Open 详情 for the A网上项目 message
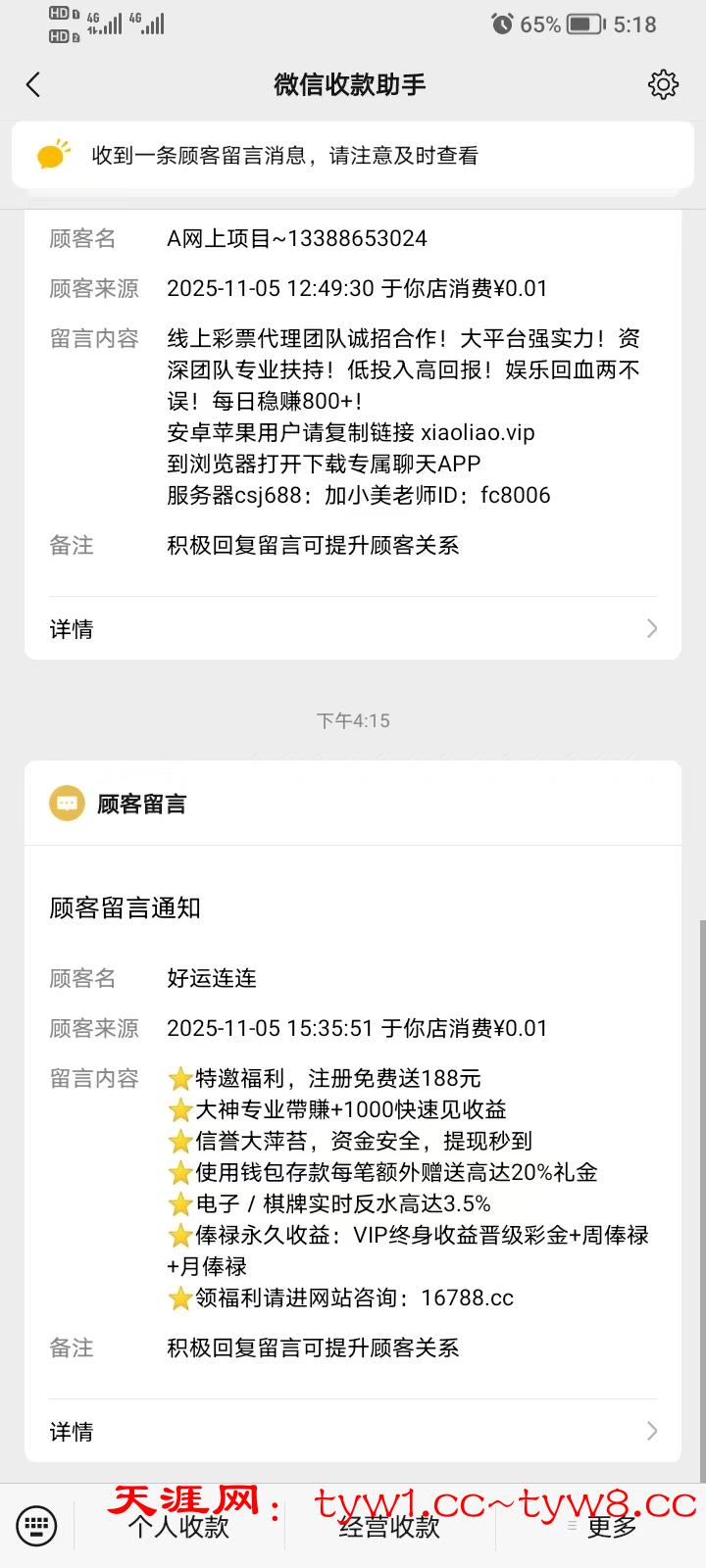Image resolution: width=706 pixels, height=1568 pixels. 353,628
